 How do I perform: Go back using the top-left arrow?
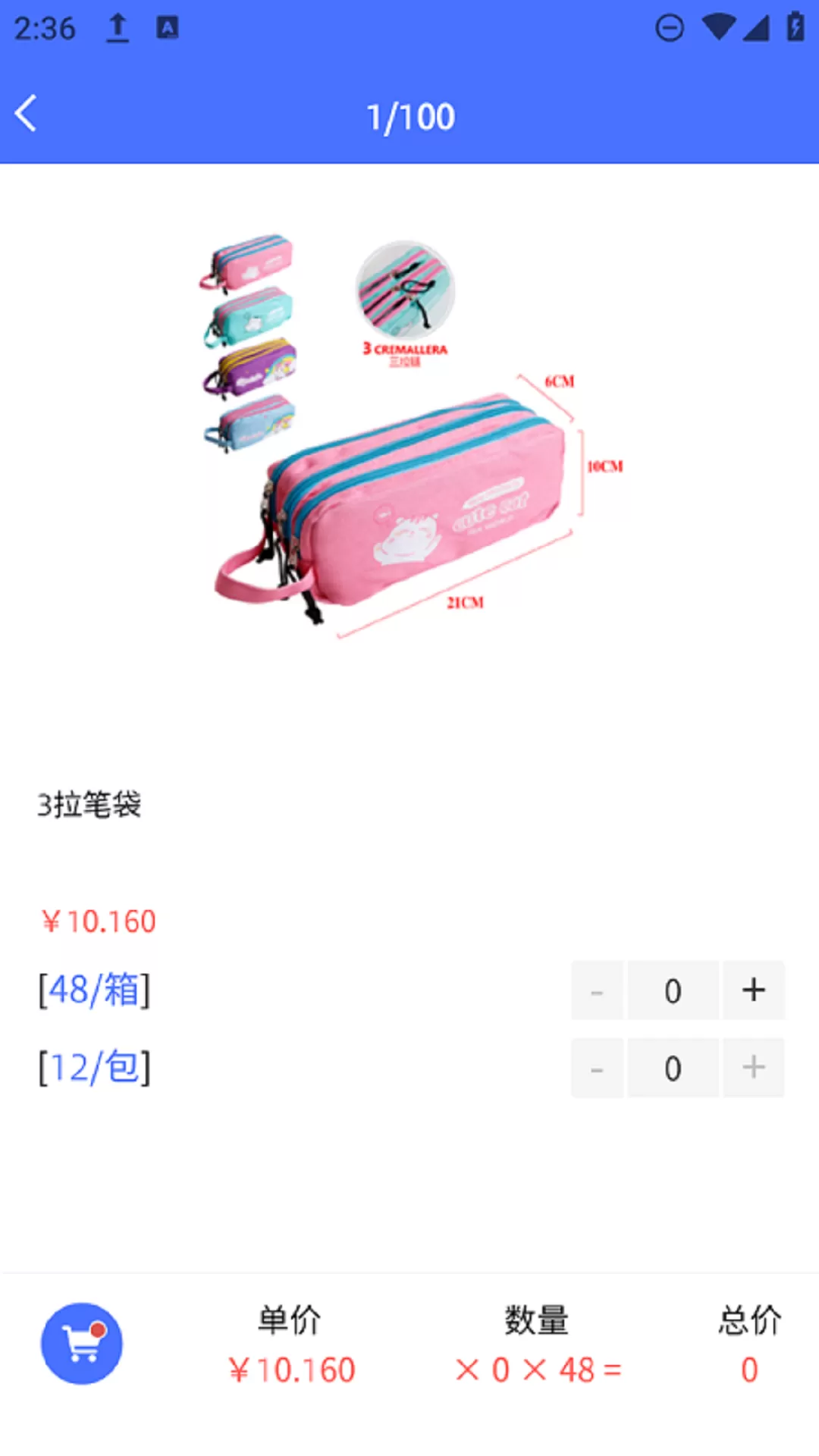[x=27, y=115]
